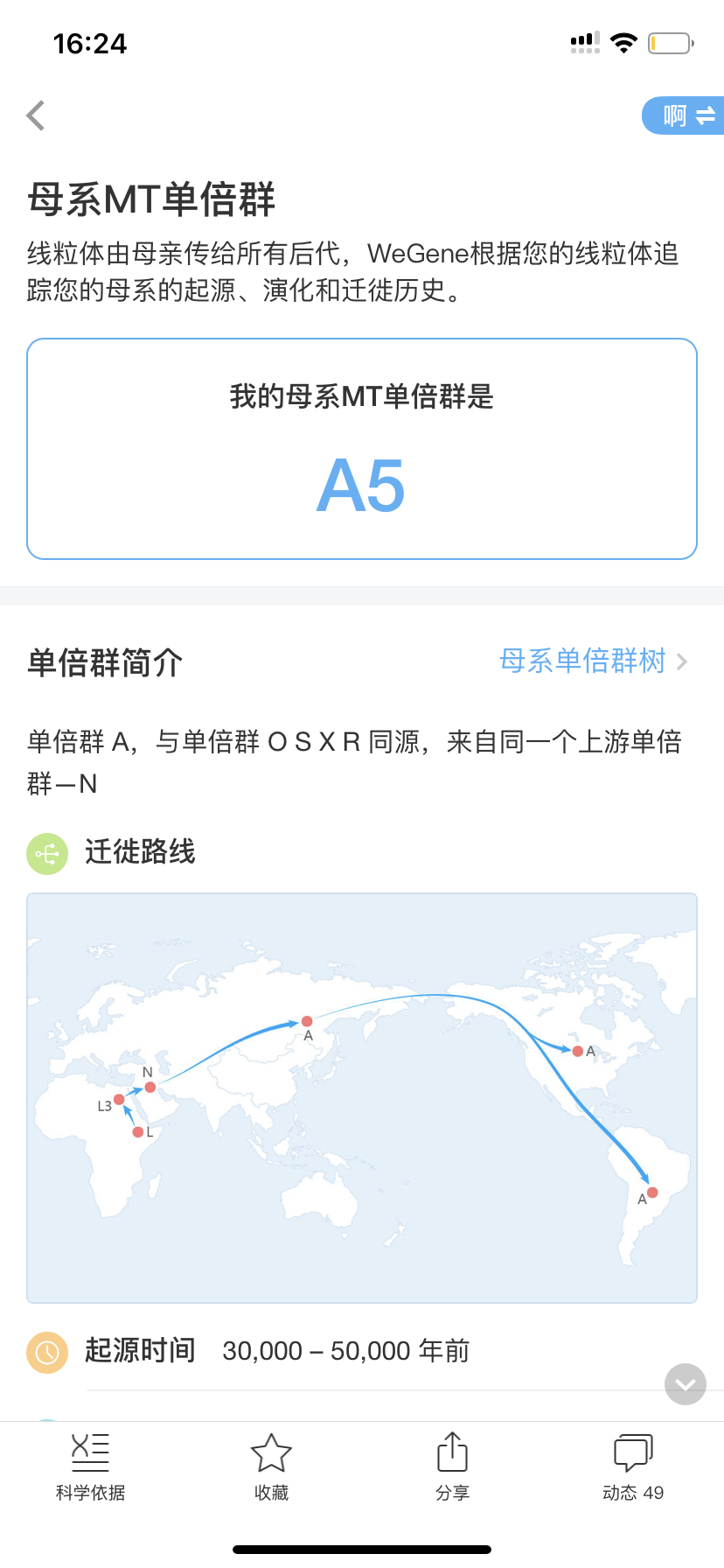This screenshot has width=724, height=1568.
Task: Add to favorites with 收藏
Action: click(271, 1467)
